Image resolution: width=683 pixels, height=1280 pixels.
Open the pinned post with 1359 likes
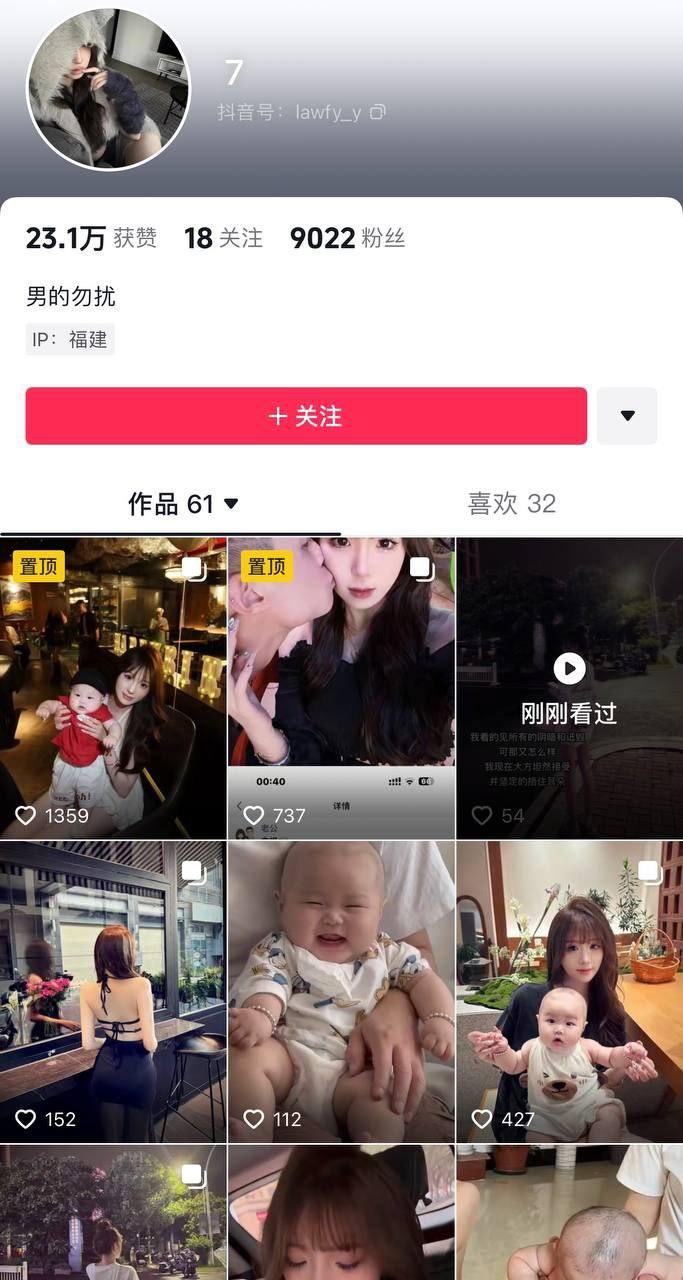click(113, 688)
